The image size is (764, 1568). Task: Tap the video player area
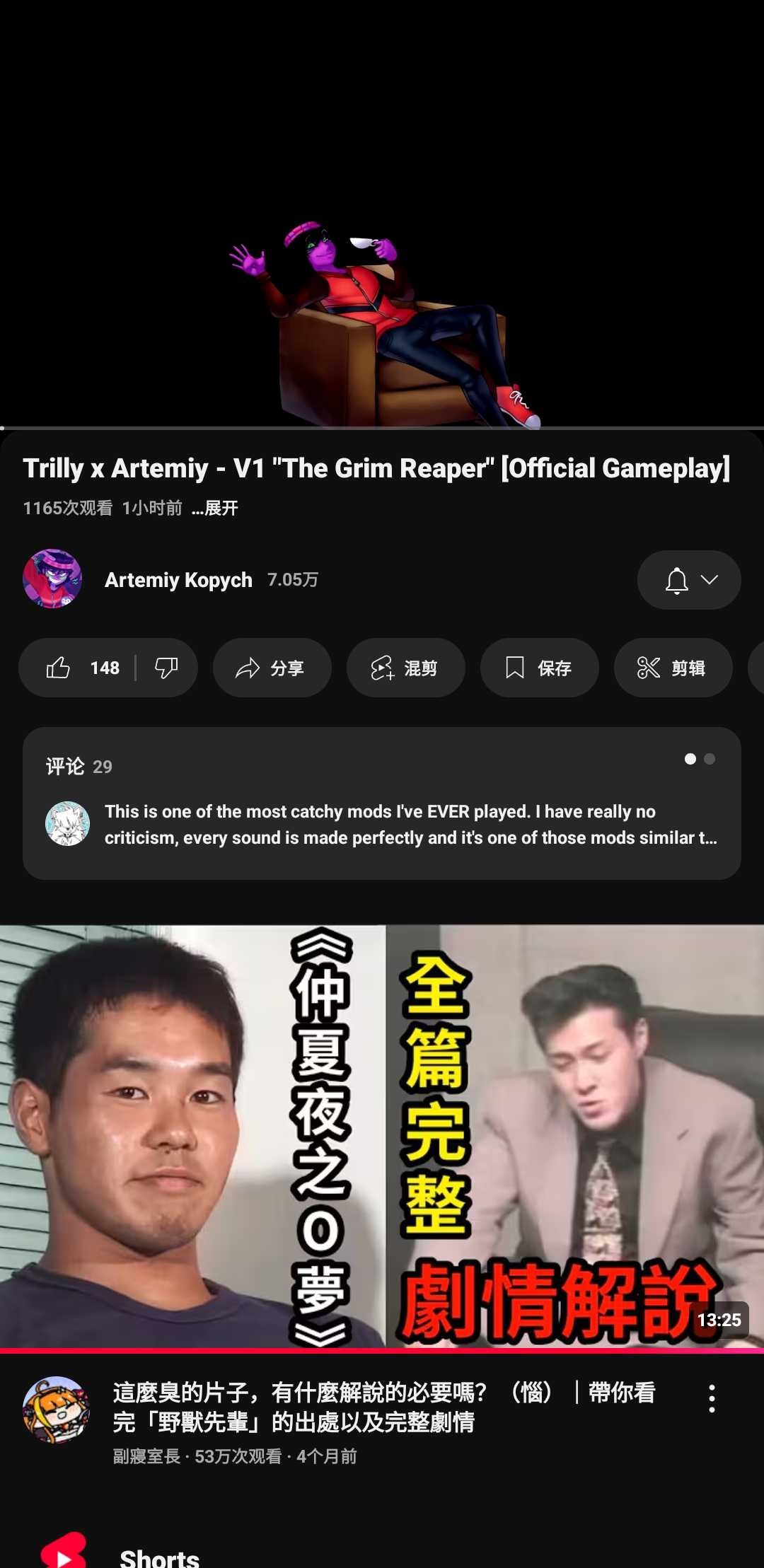pyautogui.click(x=382, y=212)
